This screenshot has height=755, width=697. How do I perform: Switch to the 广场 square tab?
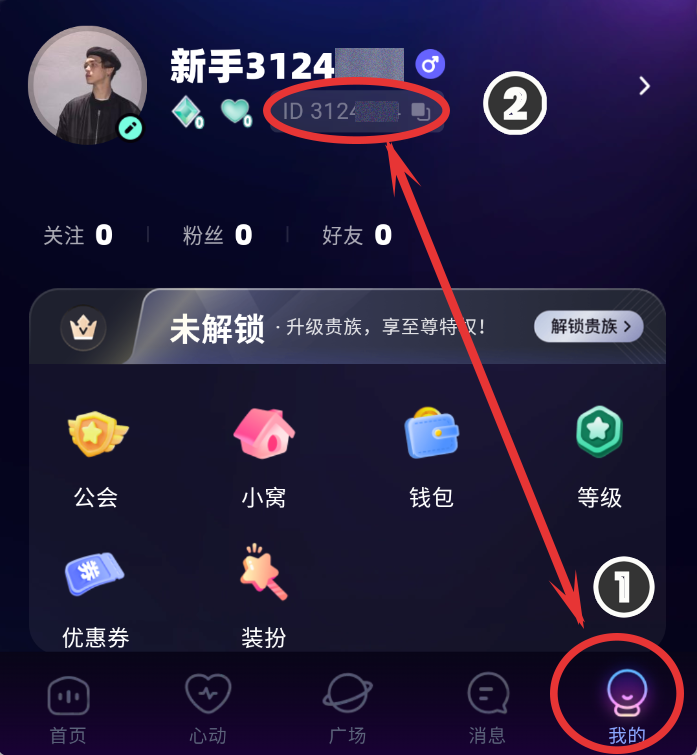[348, 708]
